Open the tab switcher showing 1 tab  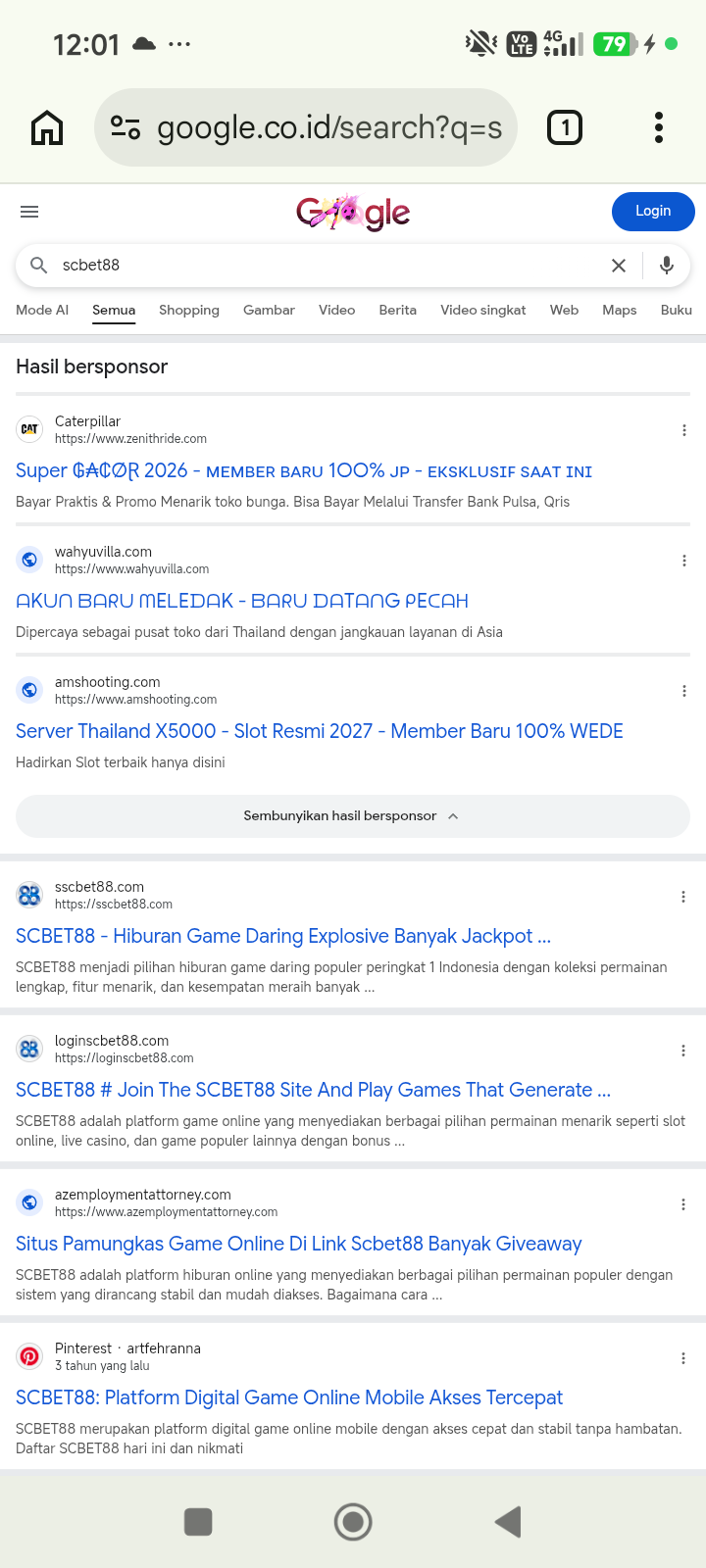565,127
